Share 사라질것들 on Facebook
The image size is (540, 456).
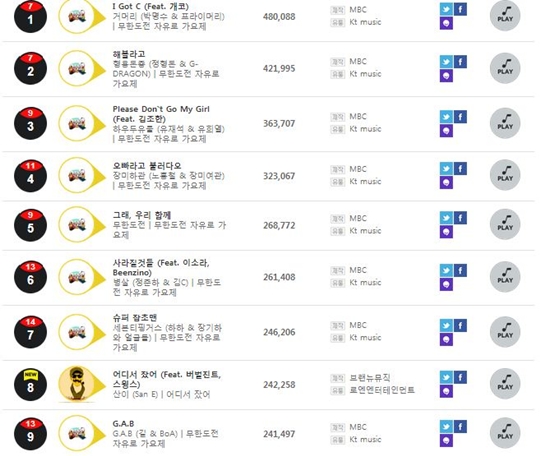(x=460, y=270)
